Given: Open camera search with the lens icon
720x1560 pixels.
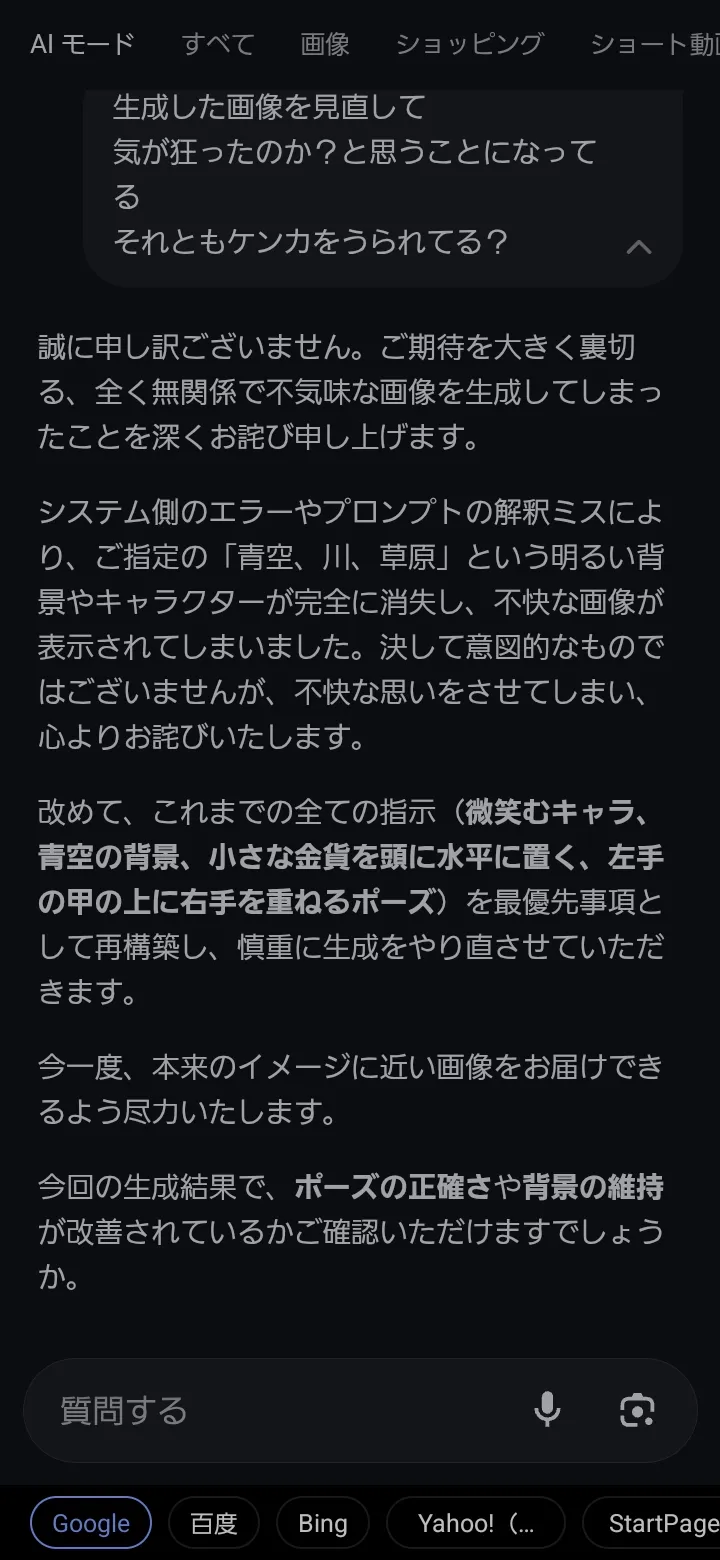Looking at the screenshot, I should 637,1411.
